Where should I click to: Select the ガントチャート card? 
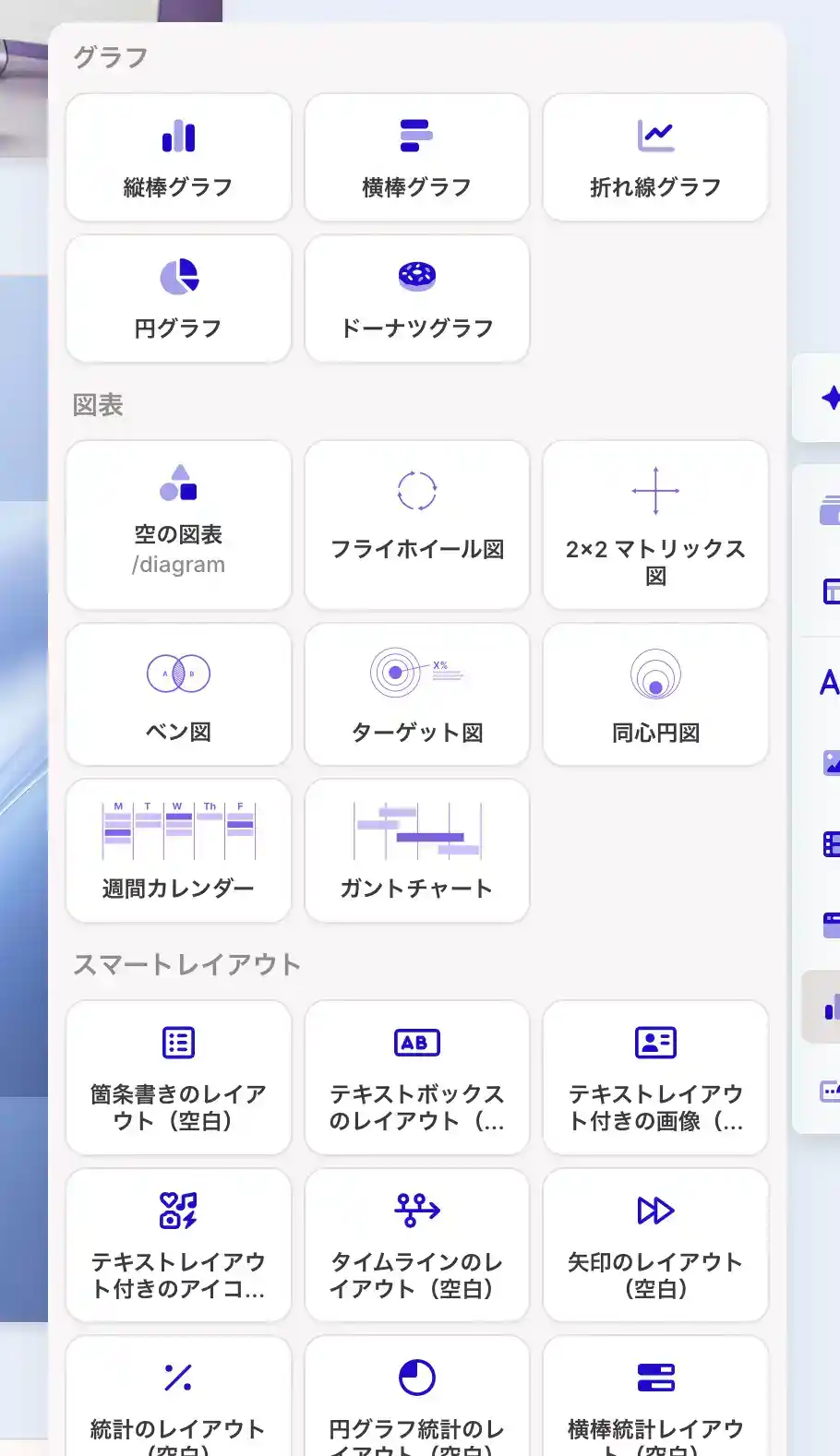[x=417, y=851]
